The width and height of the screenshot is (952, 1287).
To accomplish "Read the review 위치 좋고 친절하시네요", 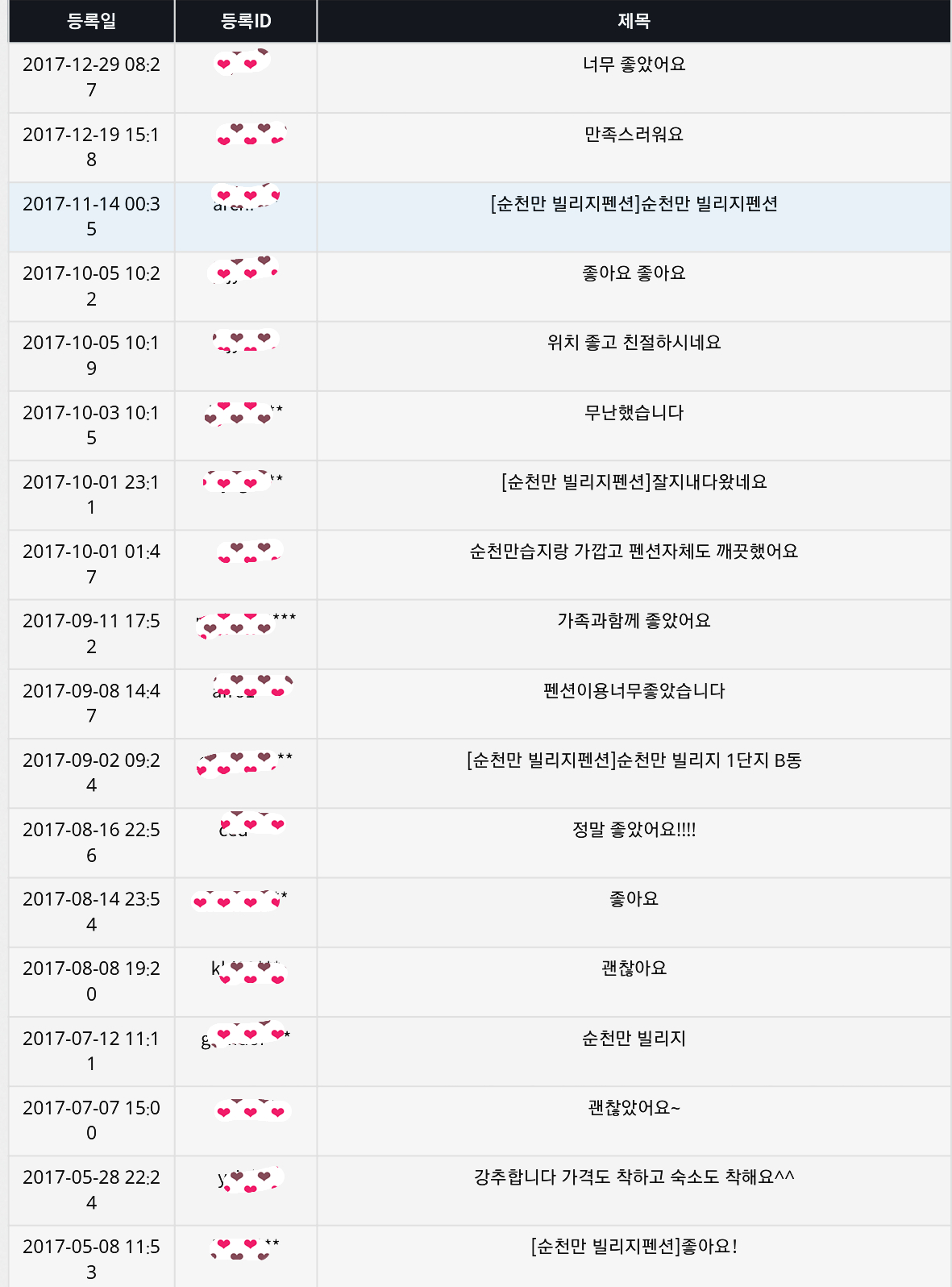I will [634, 343].
